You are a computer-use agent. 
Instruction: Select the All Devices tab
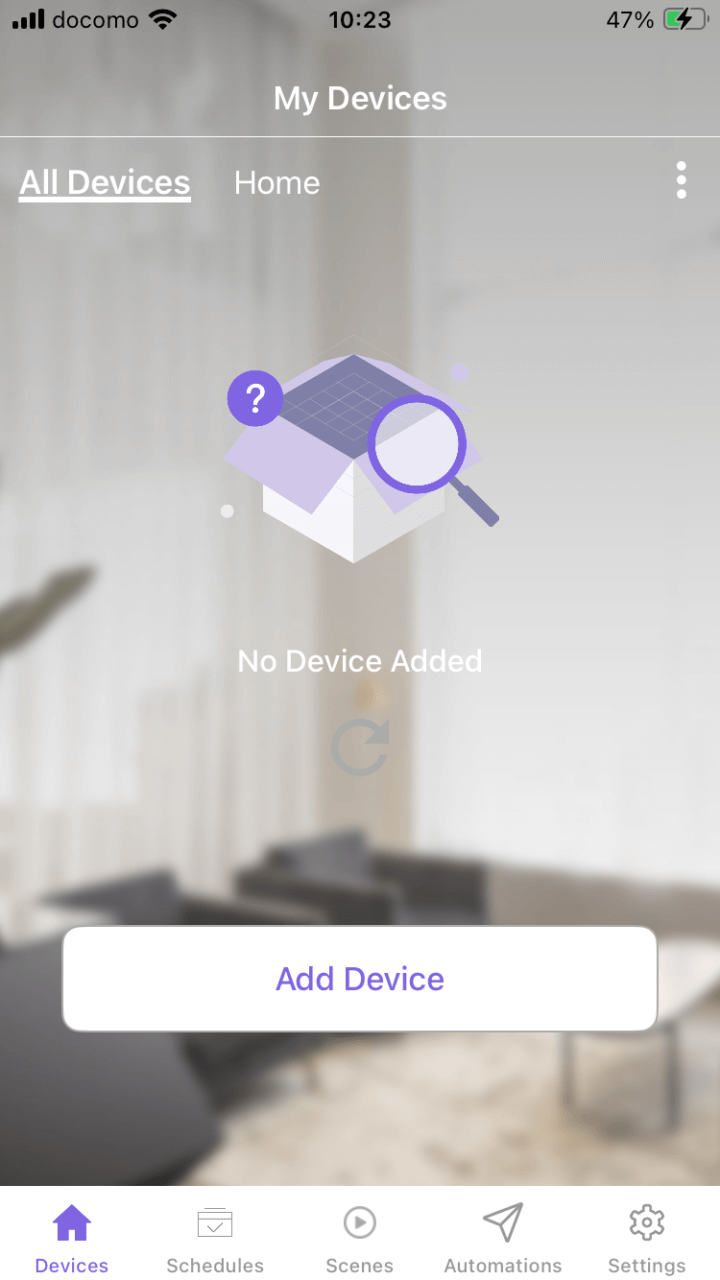tap(105, 183)
